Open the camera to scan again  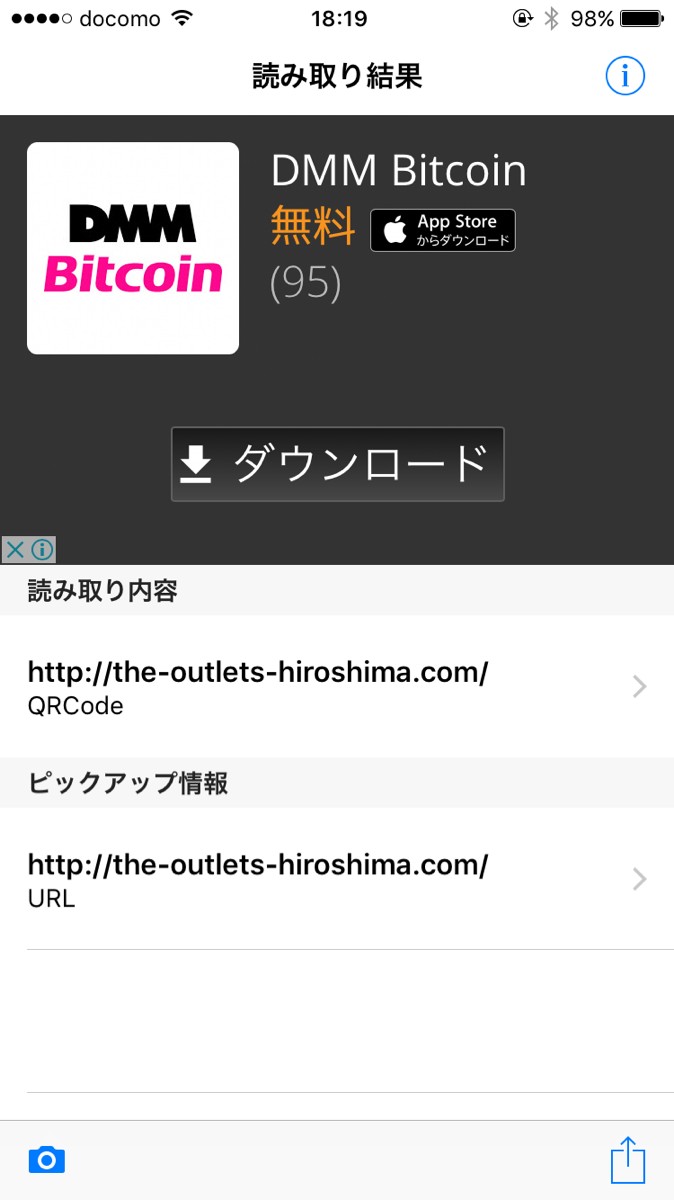point(47,1160)
